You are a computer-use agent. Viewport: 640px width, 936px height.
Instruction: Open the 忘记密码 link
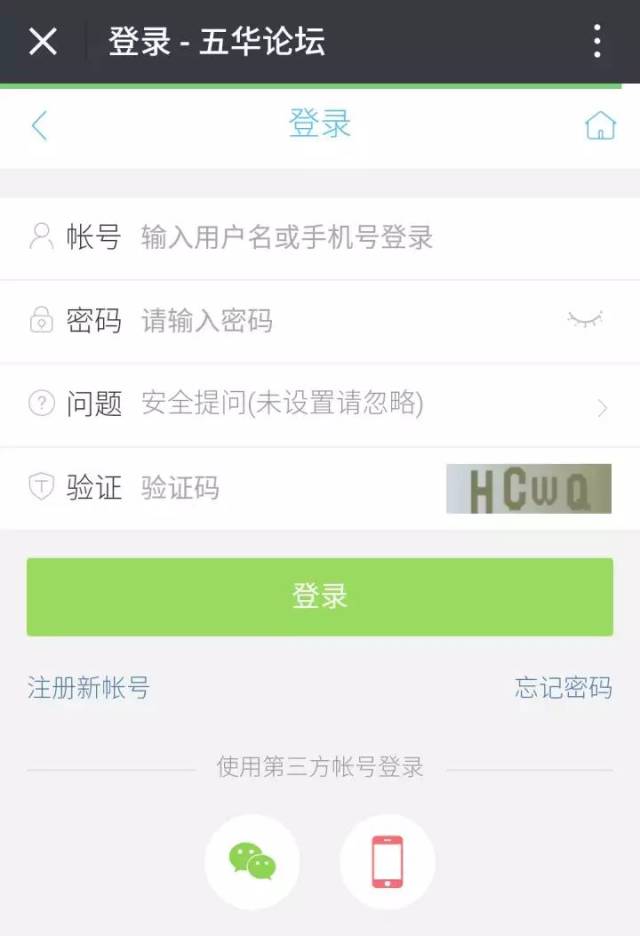click(x=563, y=688)
